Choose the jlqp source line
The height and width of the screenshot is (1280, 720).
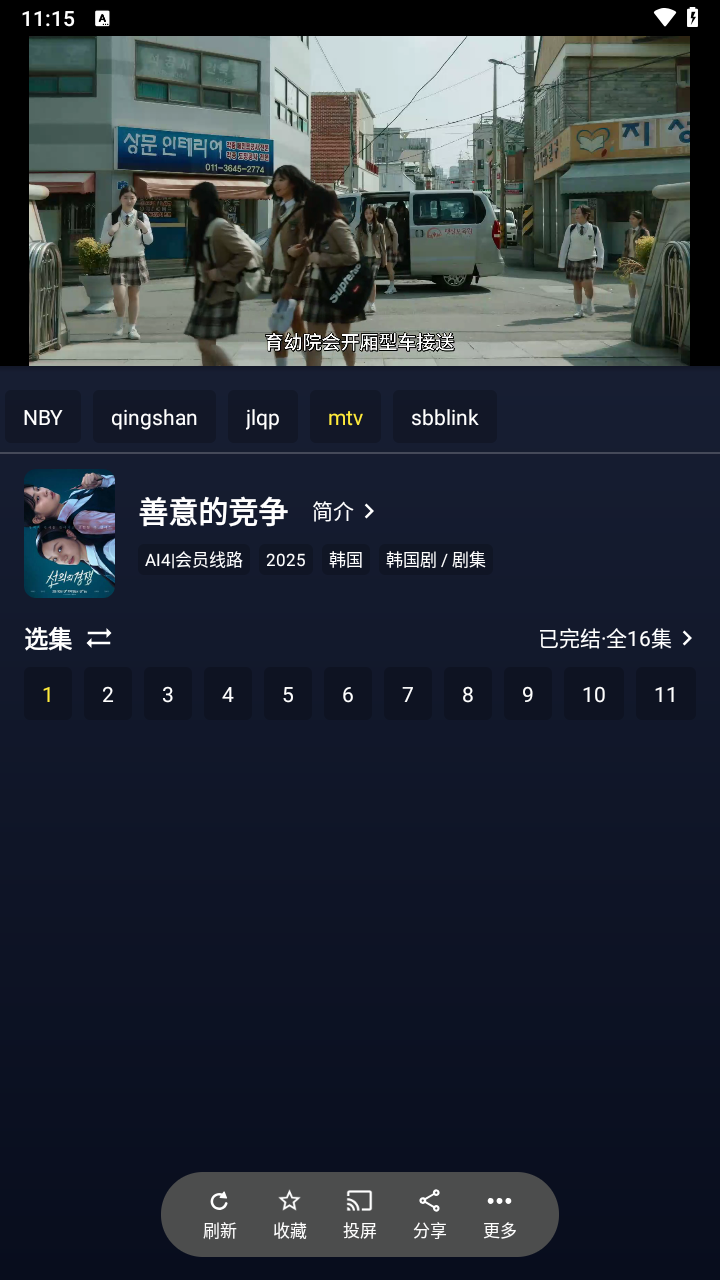pyautogui.click(x=263, y=417)
